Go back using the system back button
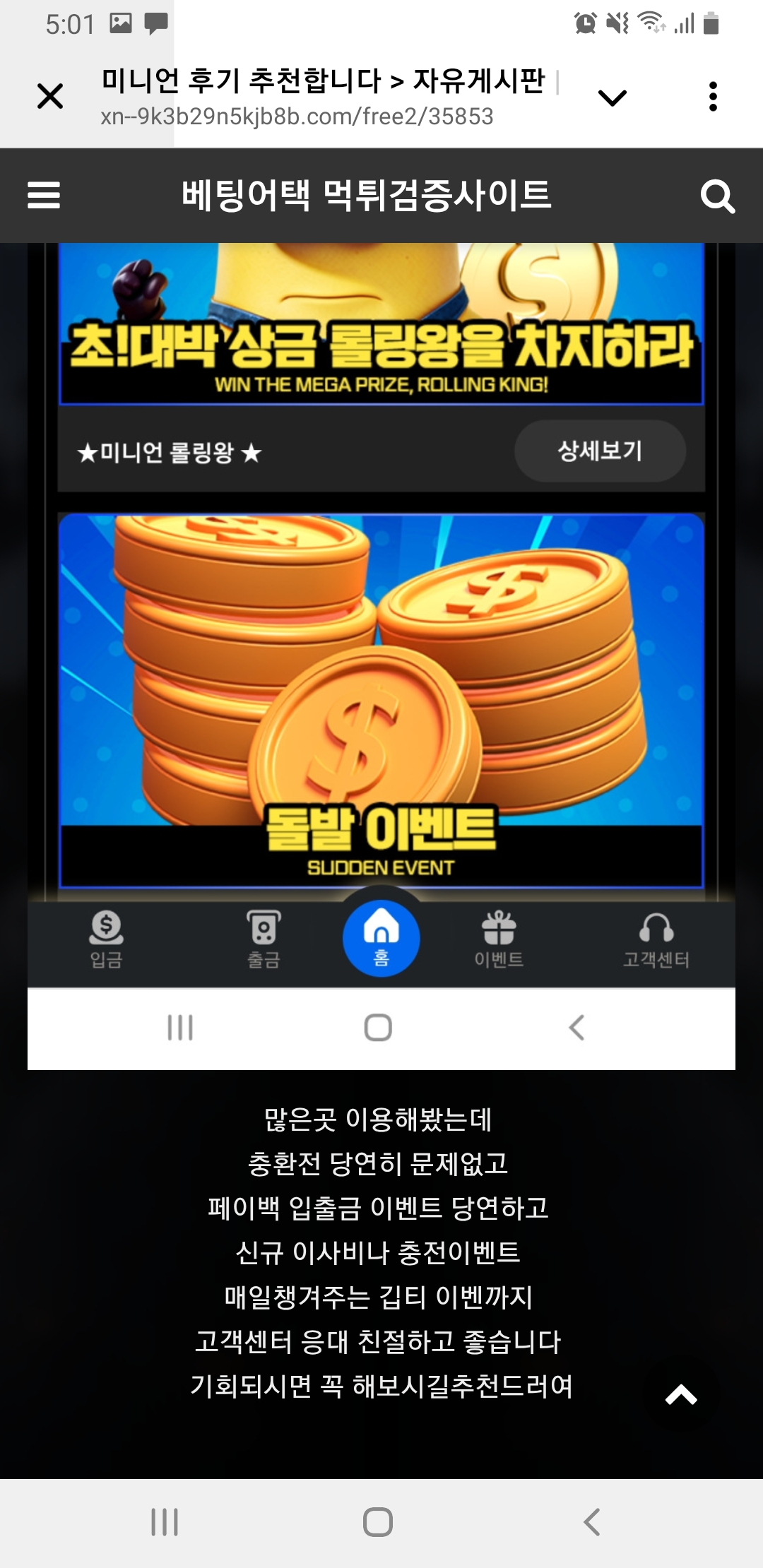 592,1521
